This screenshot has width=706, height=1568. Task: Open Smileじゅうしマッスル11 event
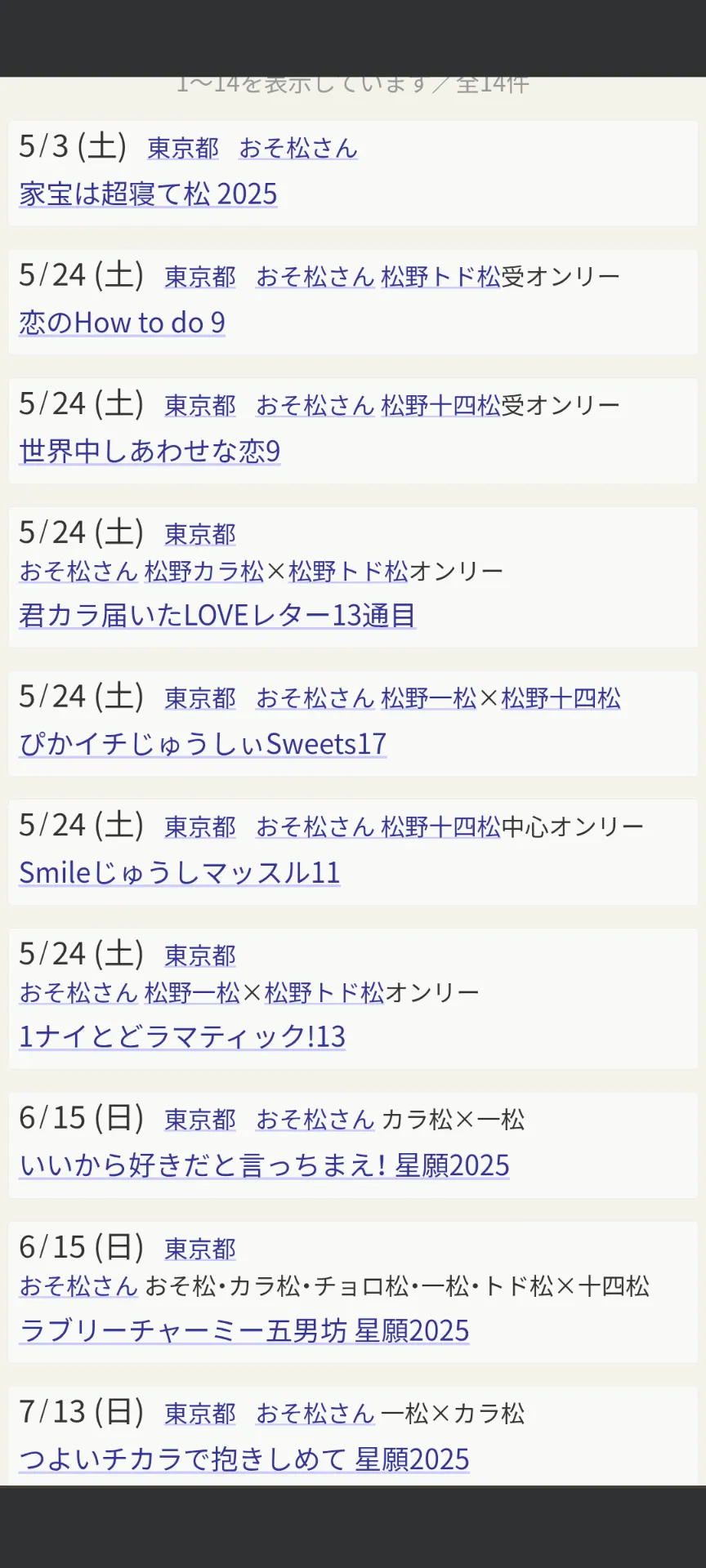tap(179, 872)
